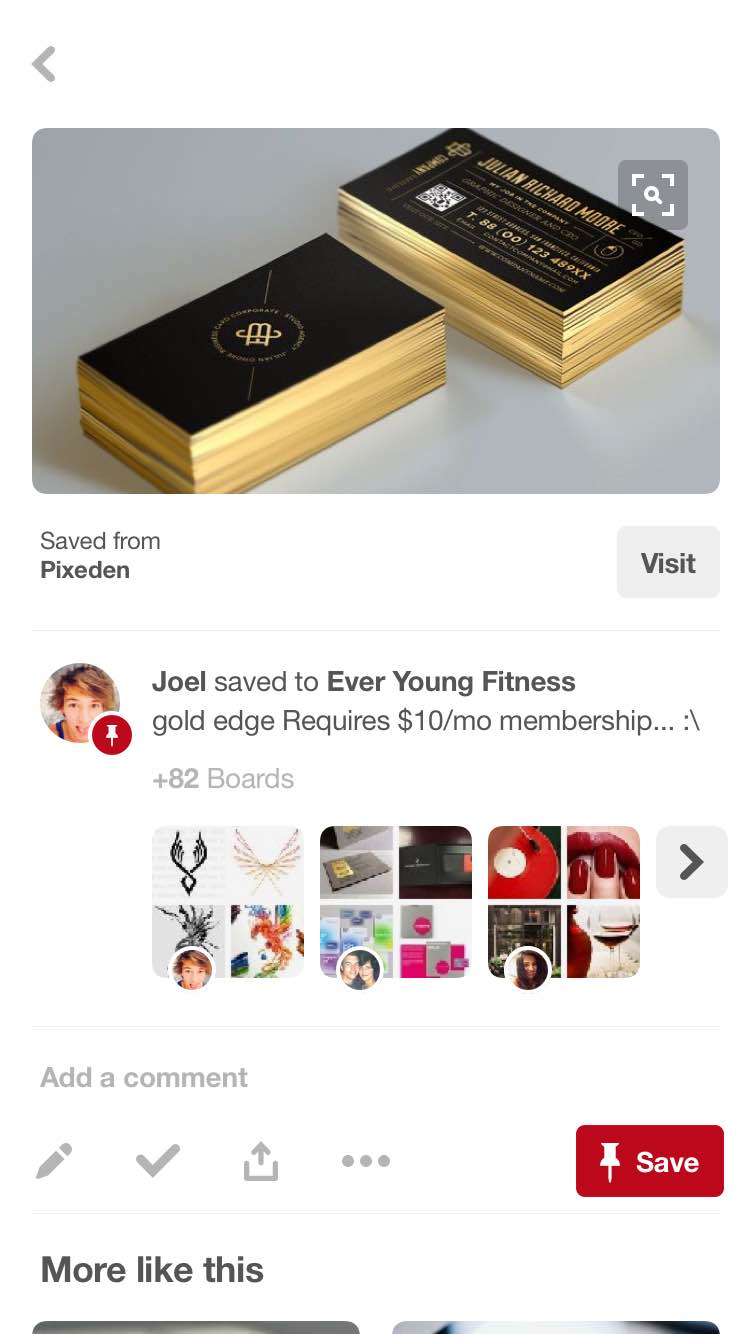Open the three-dot more options menu
The height and width of the screenshot is (1334, 750).
pyautogui.click(x=366, y=1161)
